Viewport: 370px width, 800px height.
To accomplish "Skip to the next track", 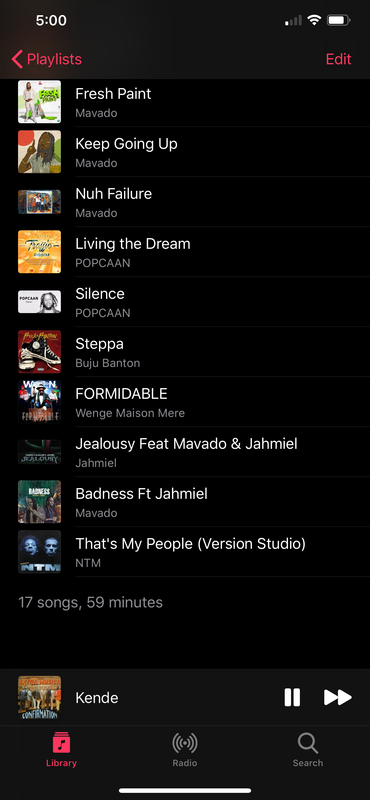I will click(337, 697).
